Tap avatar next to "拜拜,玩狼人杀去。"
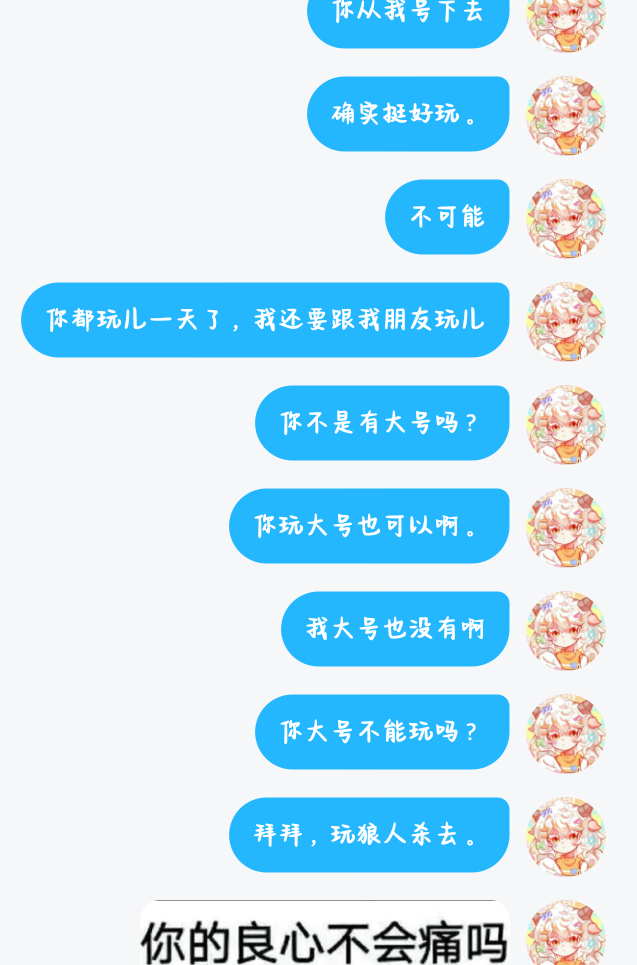Viewport: 637px width, 965px height. [566, 836]
